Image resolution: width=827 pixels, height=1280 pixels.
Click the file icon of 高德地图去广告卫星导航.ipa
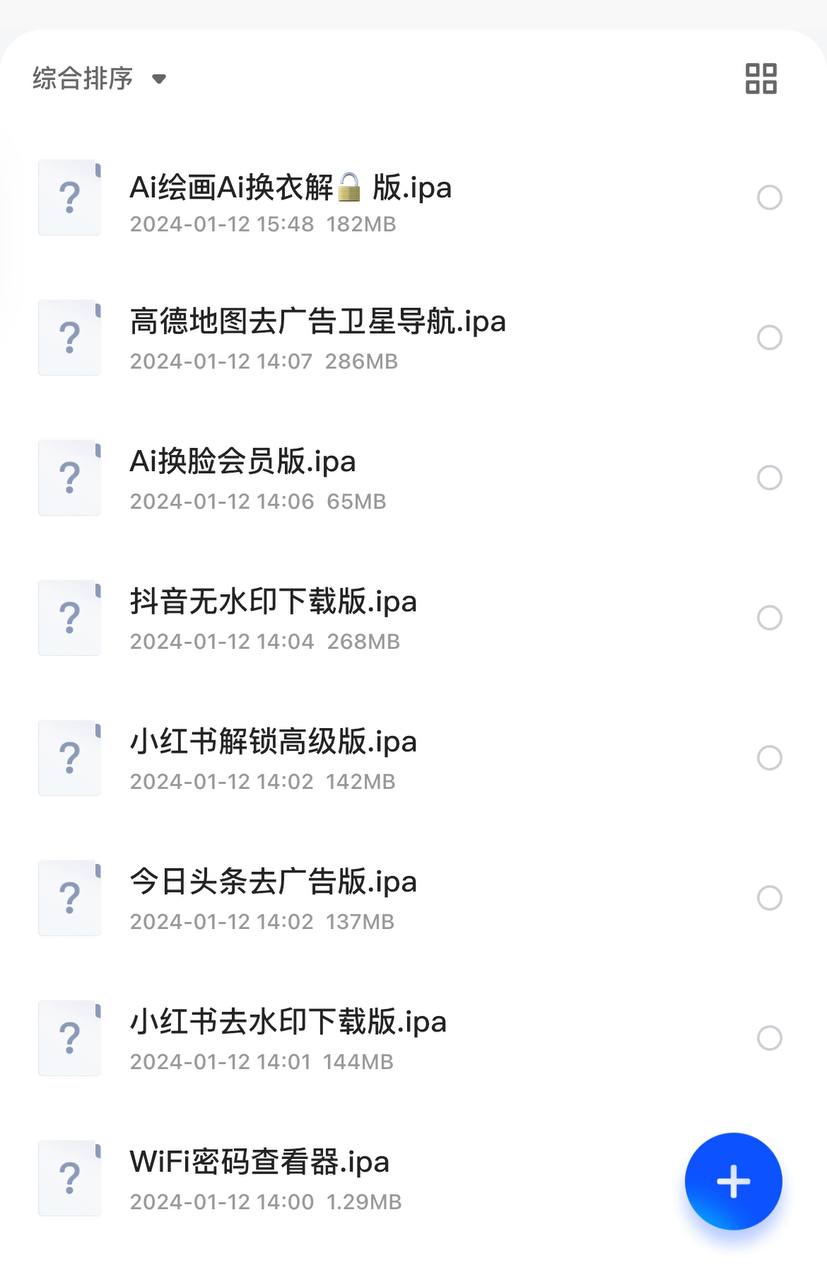tap(69, 337)
